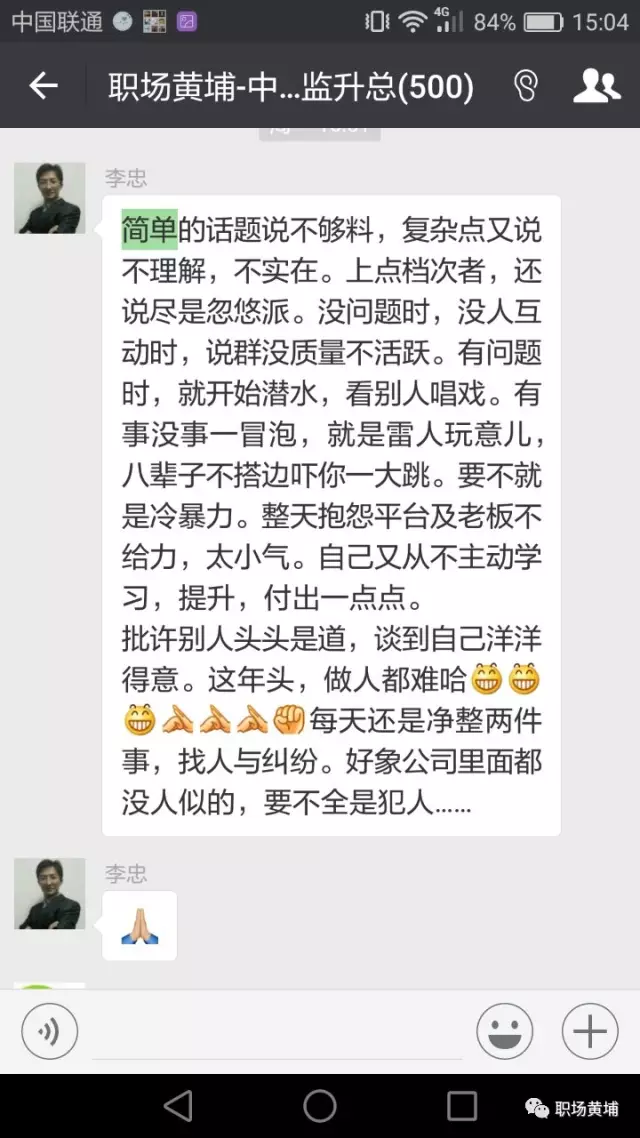Open the recent apps view
640x1138 pixels.
(x=462, y=1105)
